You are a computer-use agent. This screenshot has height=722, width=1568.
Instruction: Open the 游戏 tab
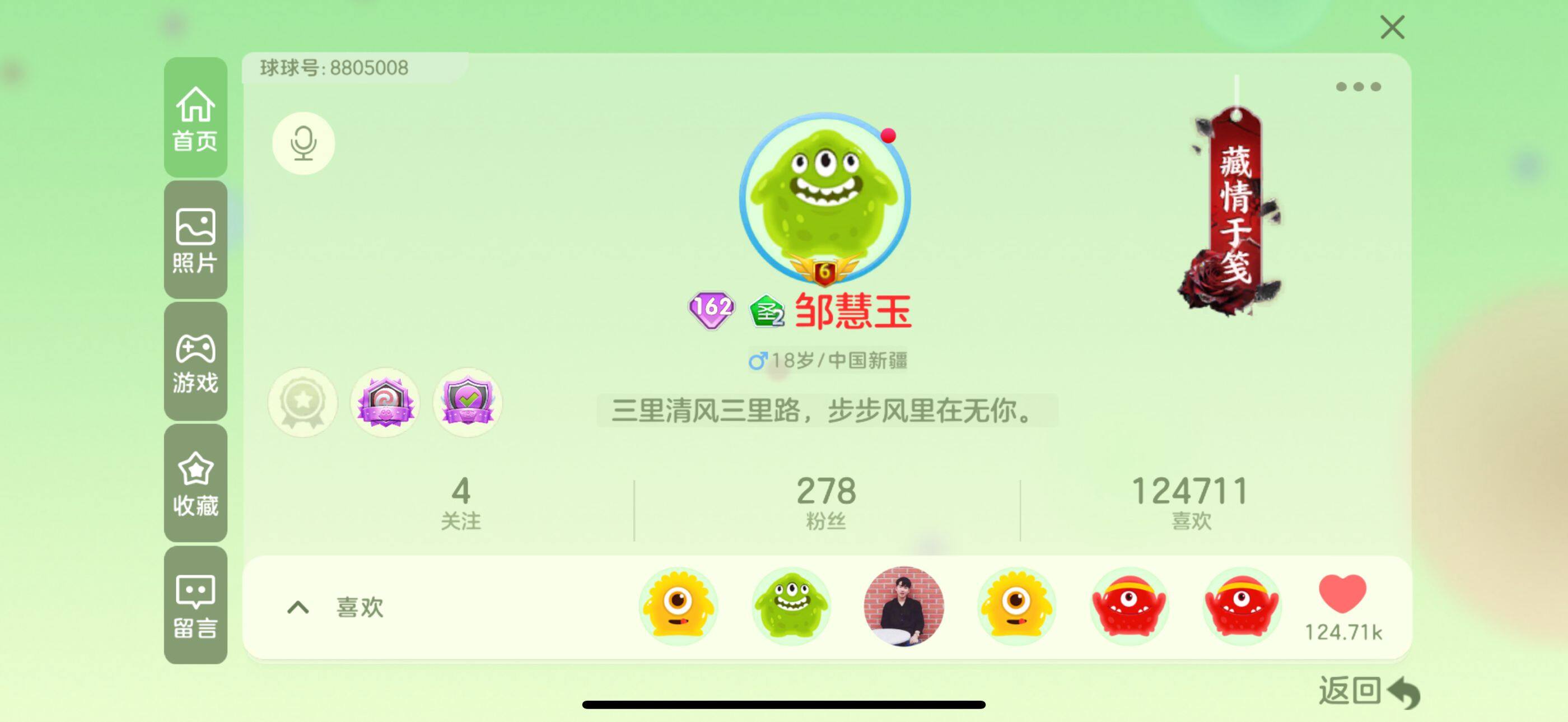(x=195, y=362)
